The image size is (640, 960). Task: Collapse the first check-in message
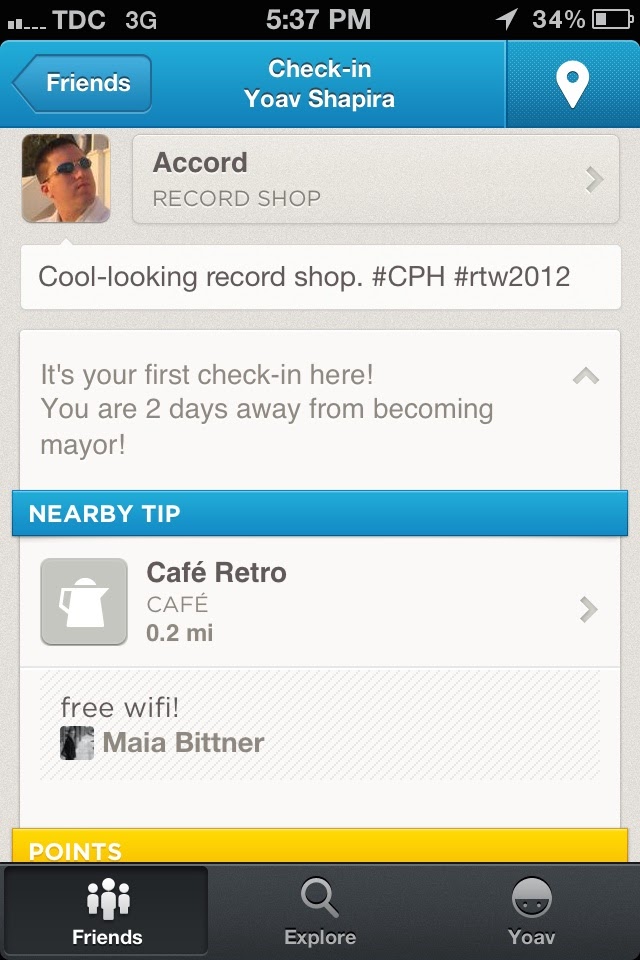tap(586, 376)
